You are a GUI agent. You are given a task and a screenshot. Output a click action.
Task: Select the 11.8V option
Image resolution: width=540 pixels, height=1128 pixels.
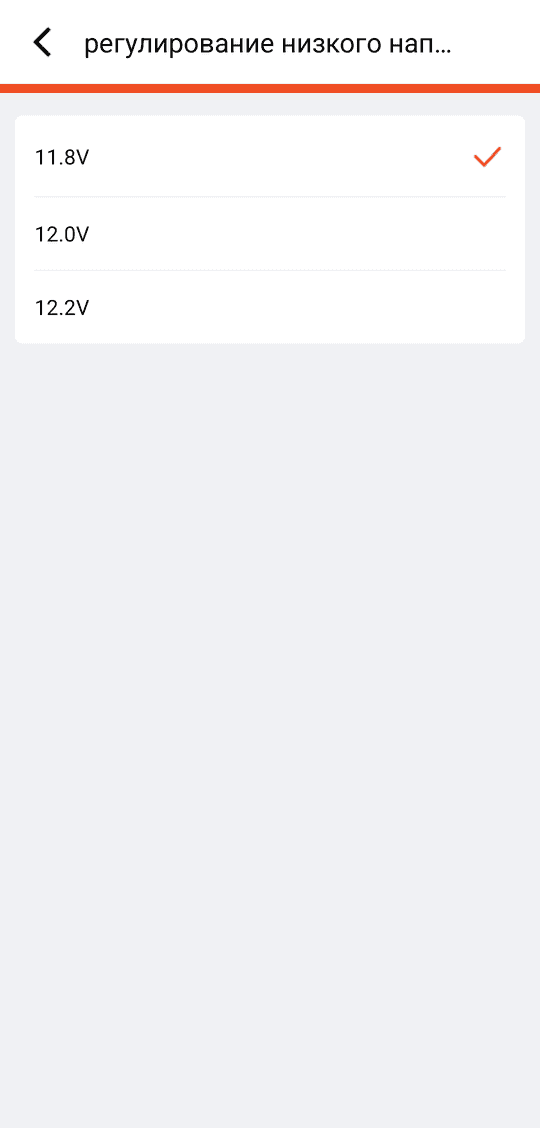point(270,157)
